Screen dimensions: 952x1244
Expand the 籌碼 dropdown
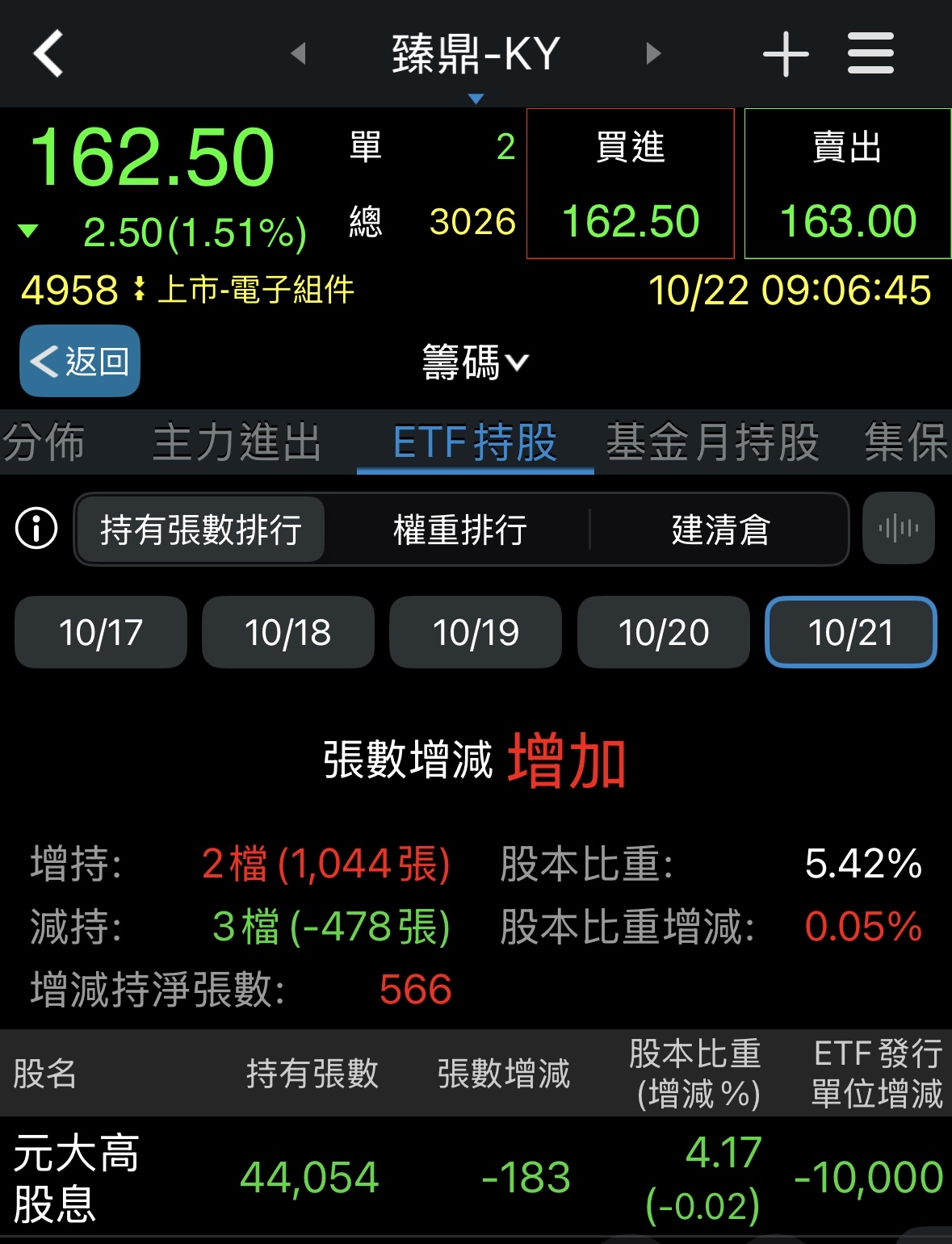(475, 362)
